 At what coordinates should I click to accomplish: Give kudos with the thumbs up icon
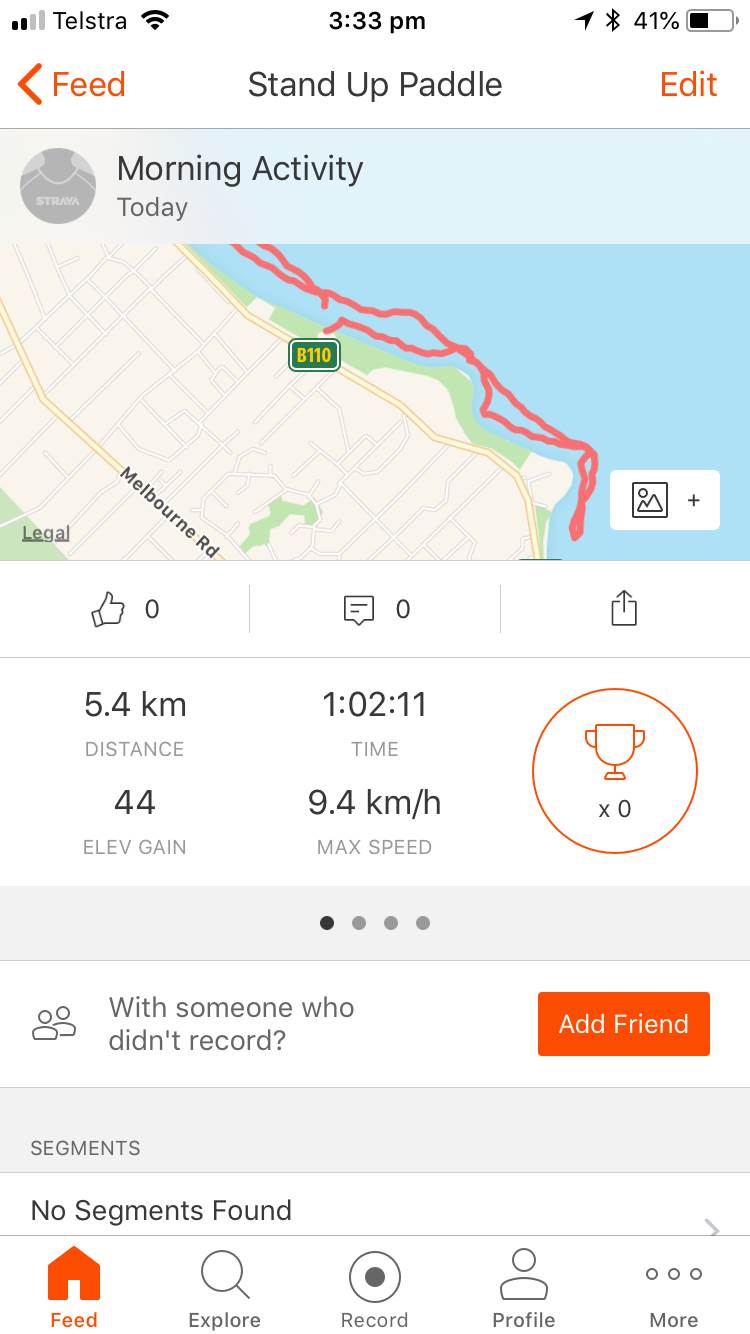coord(108,609)
